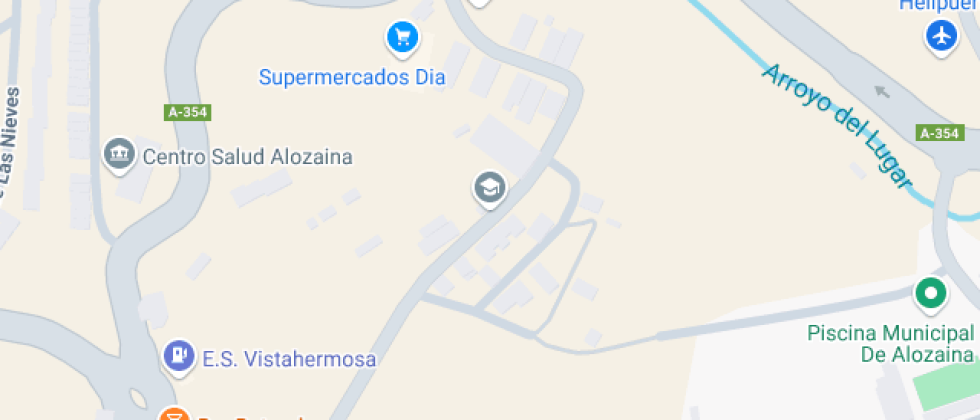Tap the school graduation-cap marker
The image size is (980, 420).
489,186
